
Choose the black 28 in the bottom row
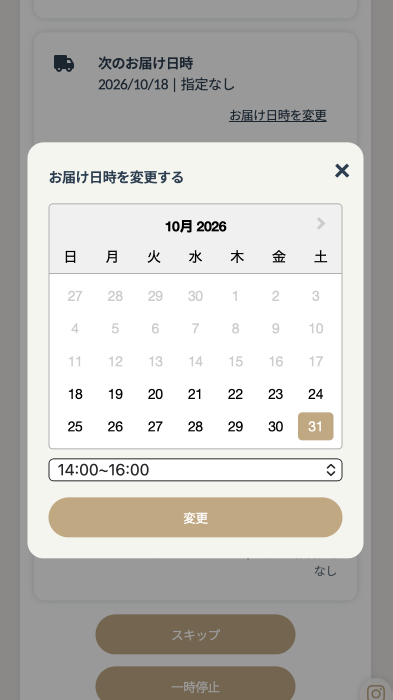click(x=195, y=427)
